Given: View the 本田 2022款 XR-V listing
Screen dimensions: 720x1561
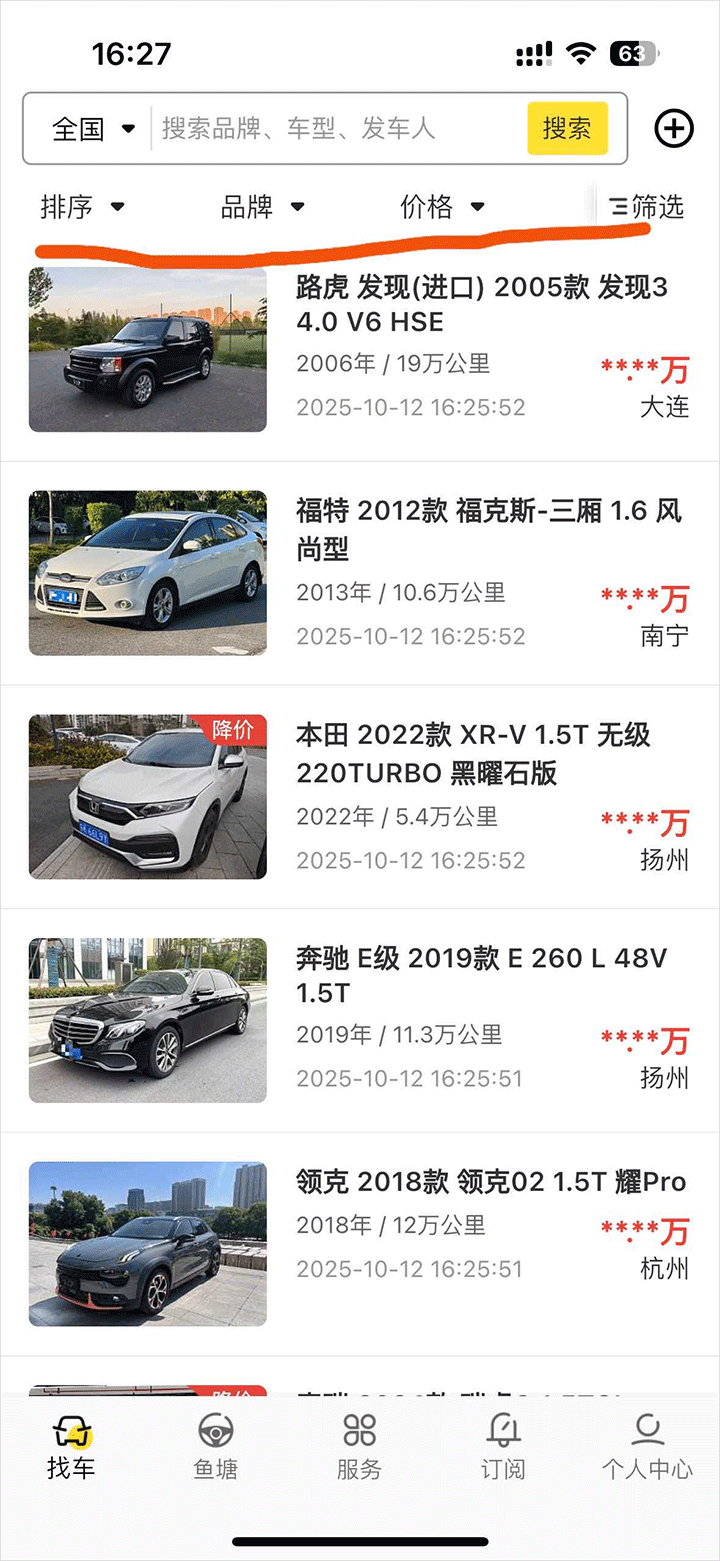Looking at the screenshot, I should point(480,754).
